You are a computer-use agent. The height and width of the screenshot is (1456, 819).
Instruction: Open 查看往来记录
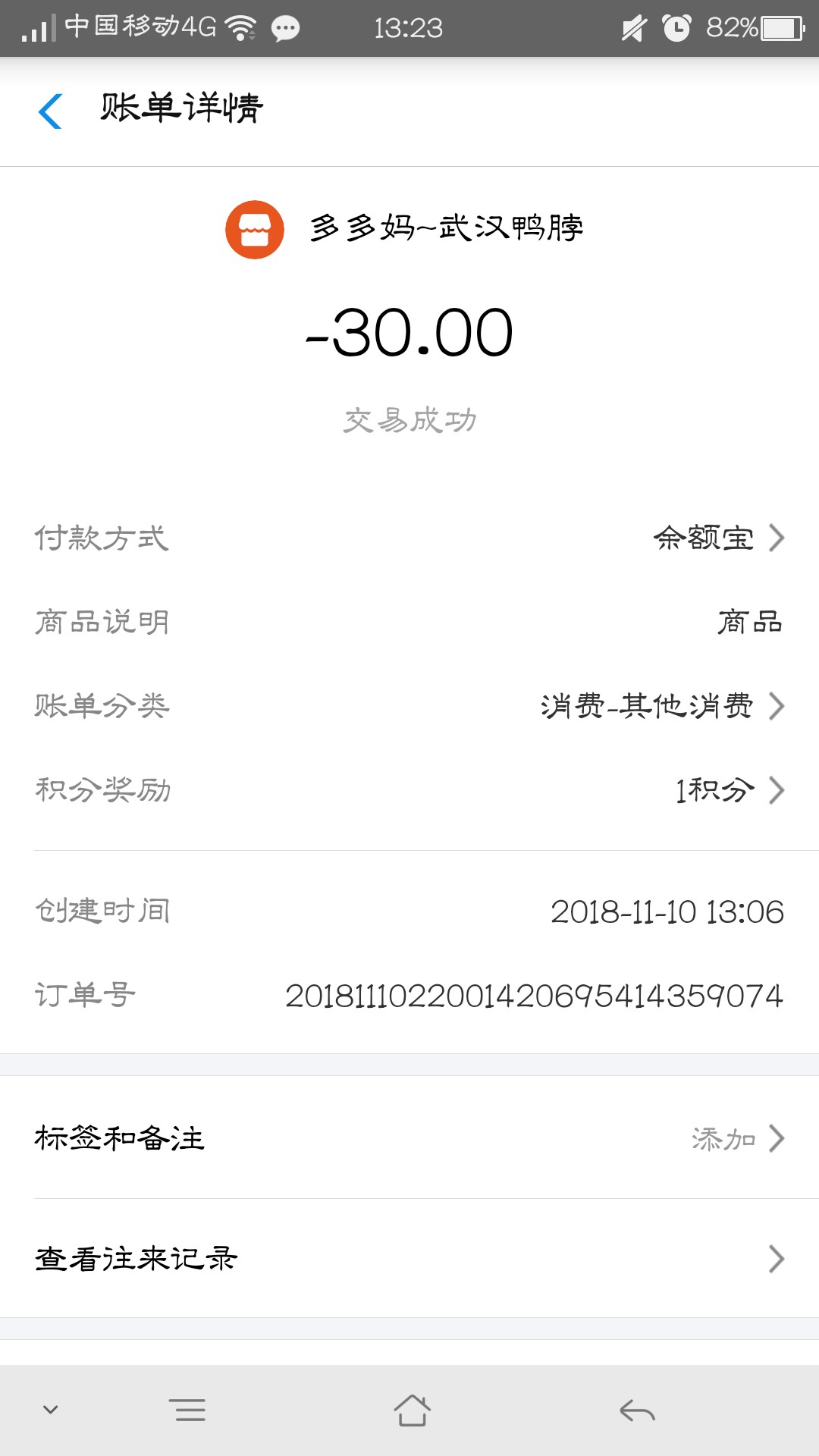click(409, 1259)
